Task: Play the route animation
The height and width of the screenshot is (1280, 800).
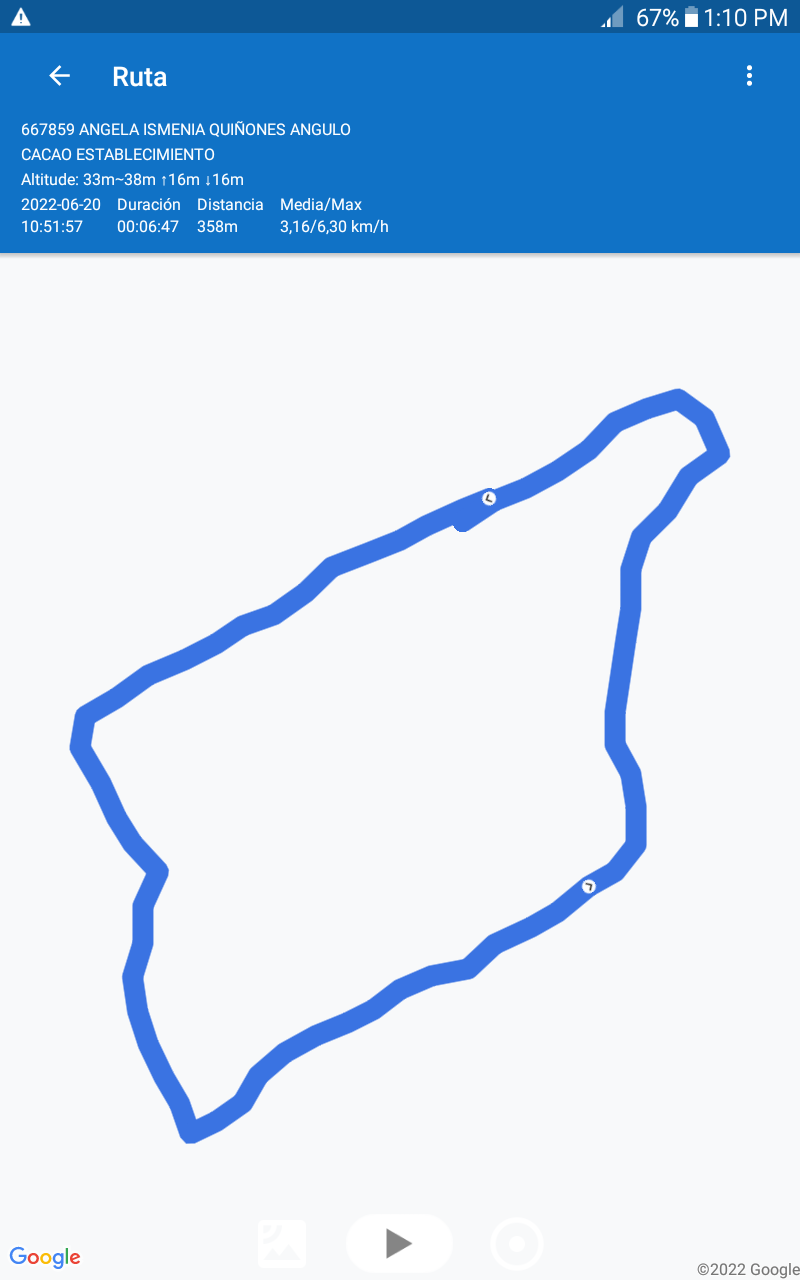Action: (399, 1243)
